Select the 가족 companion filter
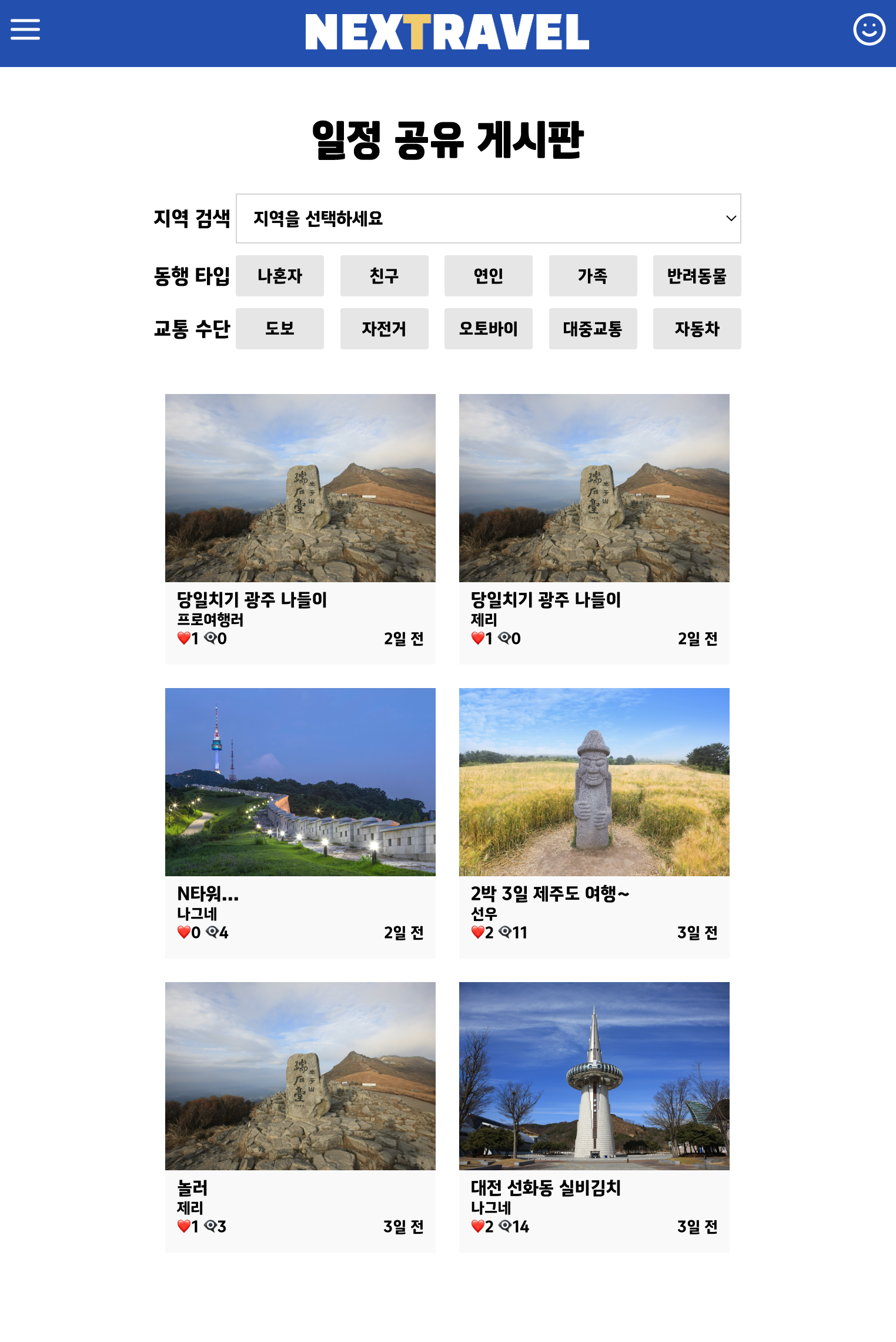 [x=593, y=276]
